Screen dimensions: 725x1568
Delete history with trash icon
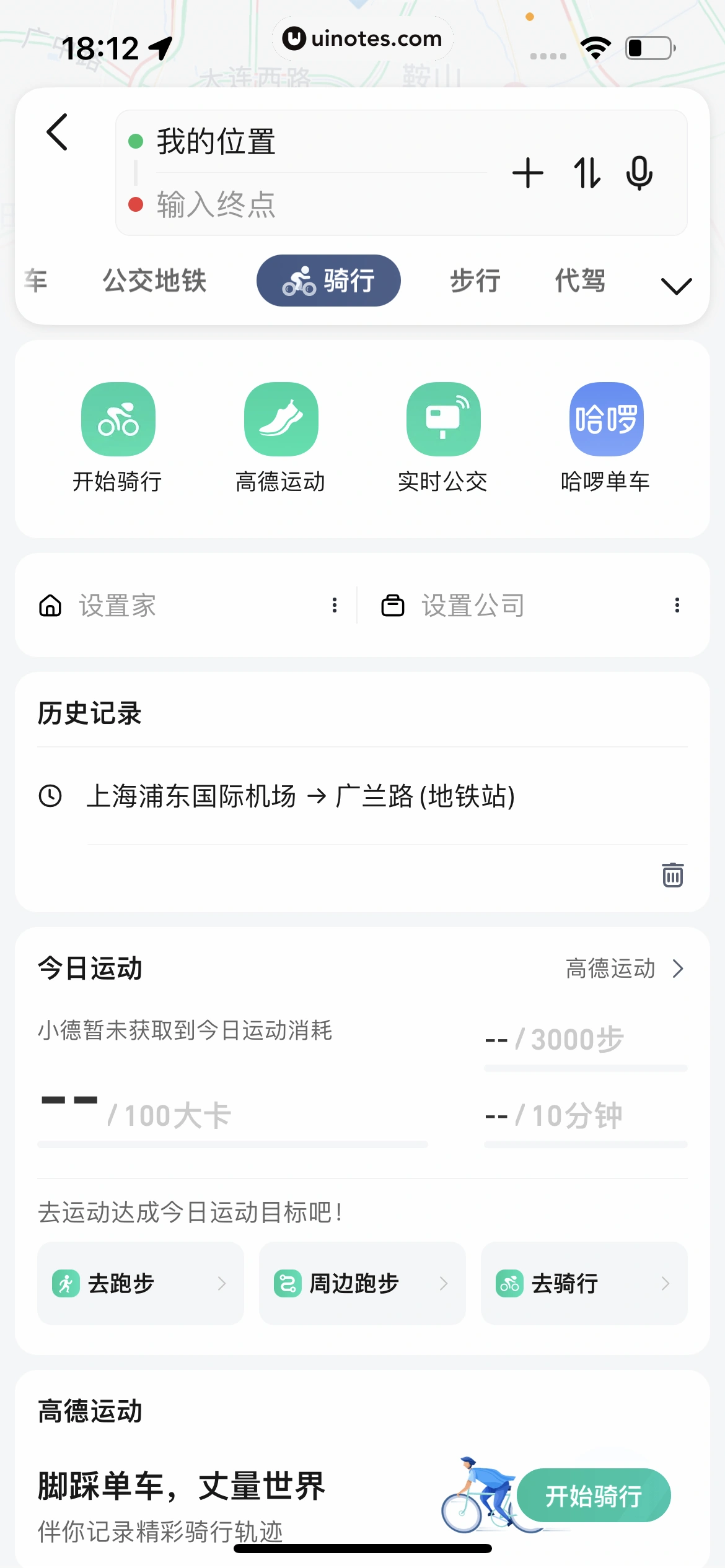(671, 874)
